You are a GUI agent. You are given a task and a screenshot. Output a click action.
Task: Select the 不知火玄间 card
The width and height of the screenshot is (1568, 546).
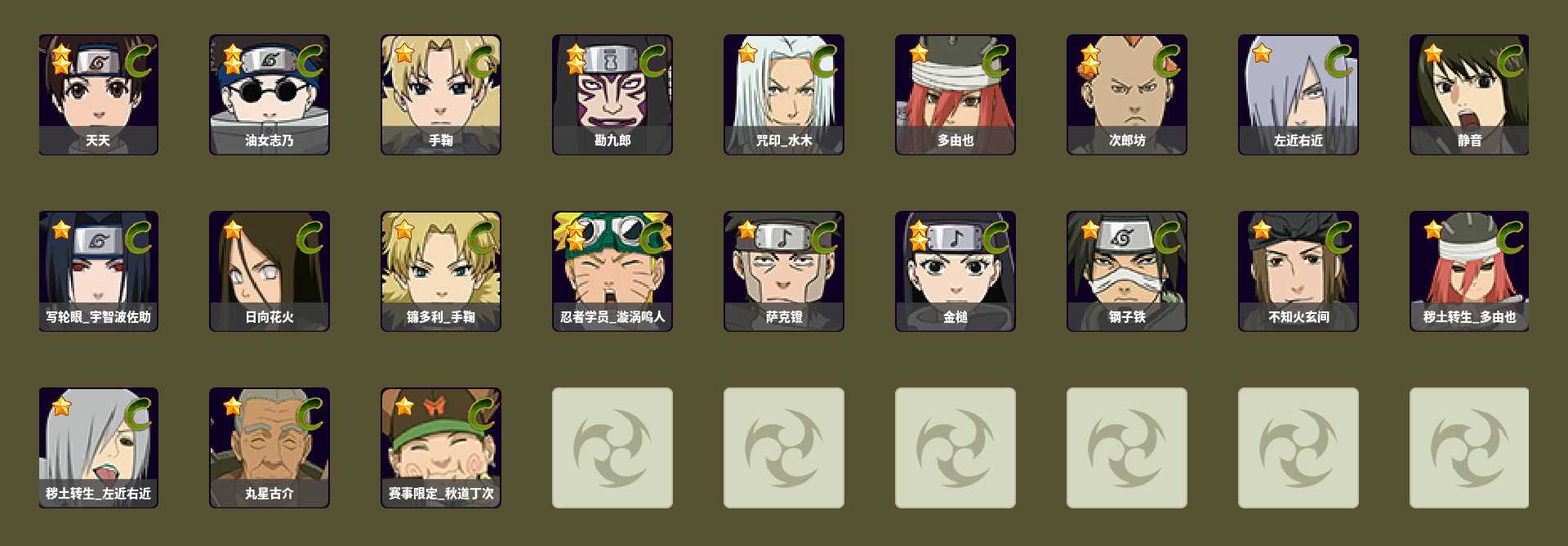(1298, 271)
